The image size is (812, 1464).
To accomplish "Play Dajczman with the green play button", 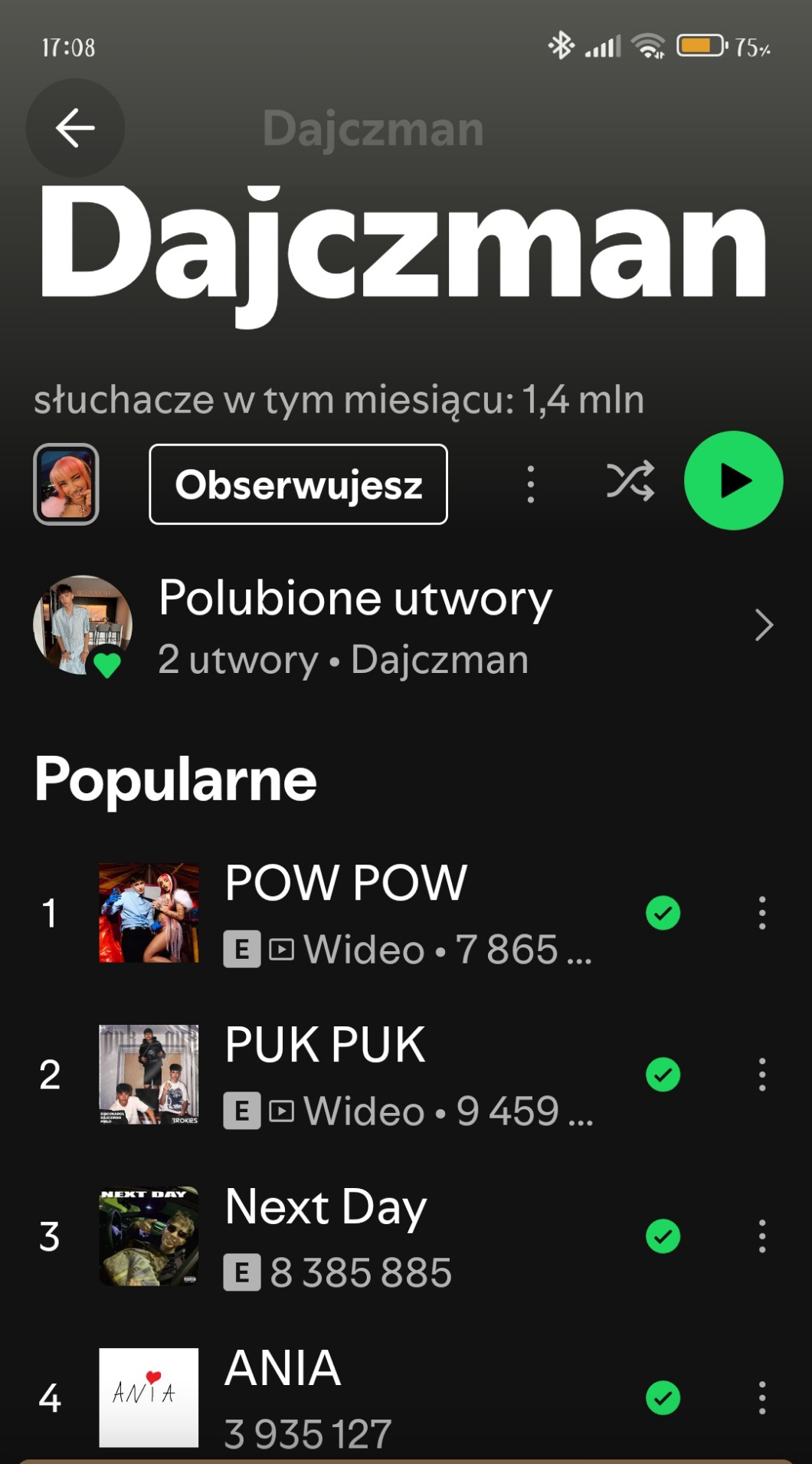I will pos(733,481).
